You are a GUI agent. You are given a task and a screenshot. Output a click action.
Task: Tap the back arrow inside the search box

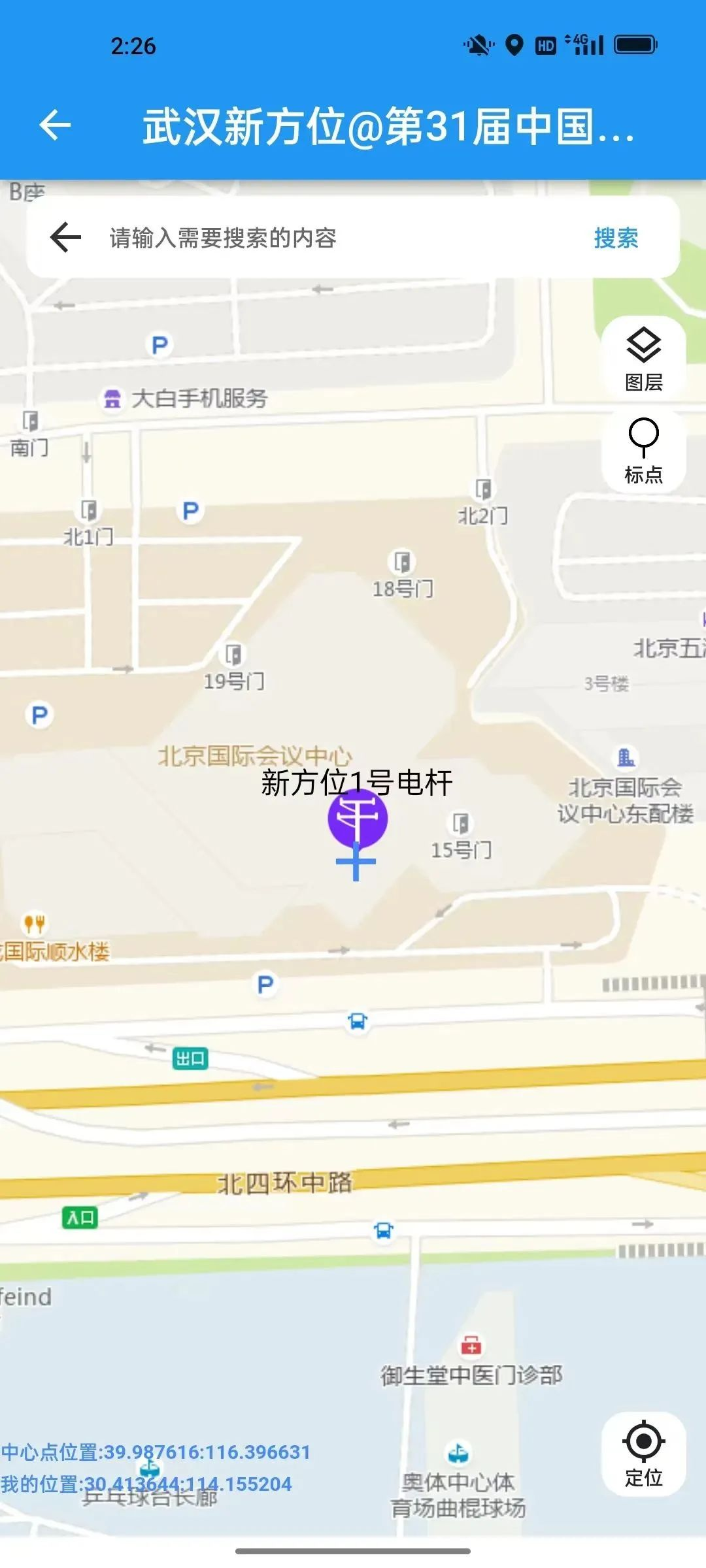click(x=65, y=237)
